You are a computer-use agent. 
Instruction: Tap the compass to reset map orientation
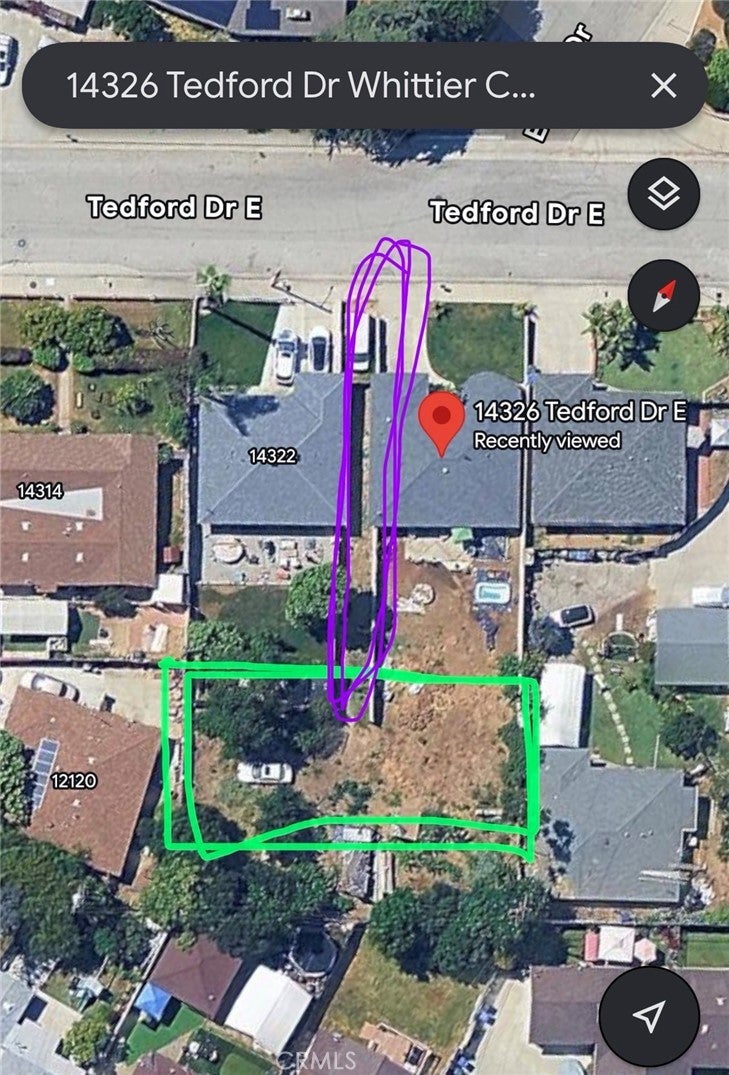[663, 295]
